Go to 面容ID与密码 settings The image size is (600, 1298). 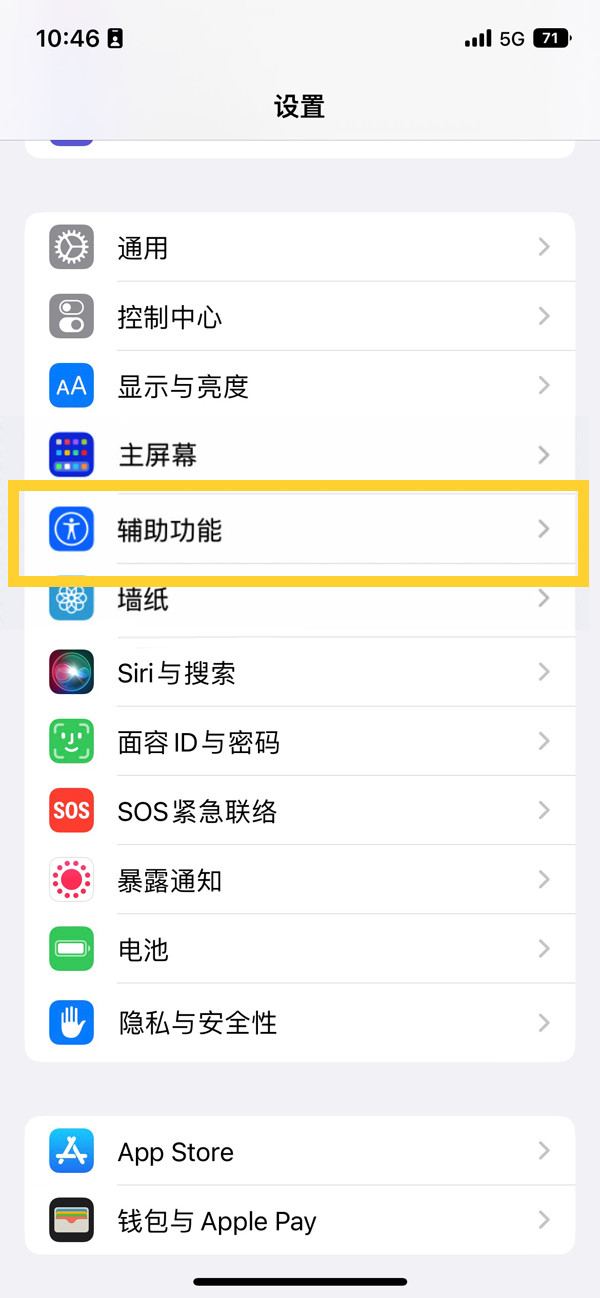coord(300,742)
